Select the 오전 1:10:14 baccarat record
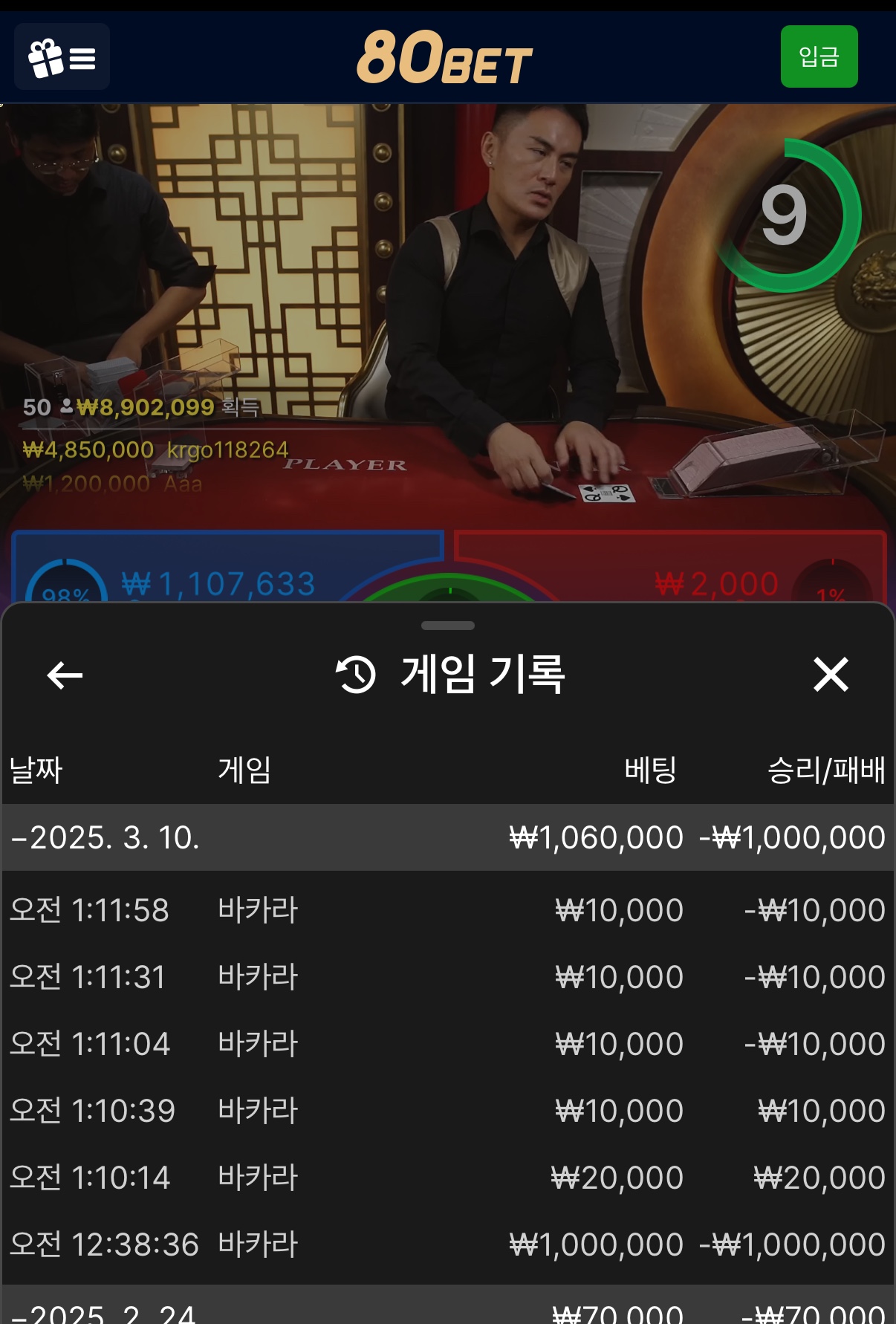The width and height of the screenshot is (896, 1324). (x=447, y=1178)
